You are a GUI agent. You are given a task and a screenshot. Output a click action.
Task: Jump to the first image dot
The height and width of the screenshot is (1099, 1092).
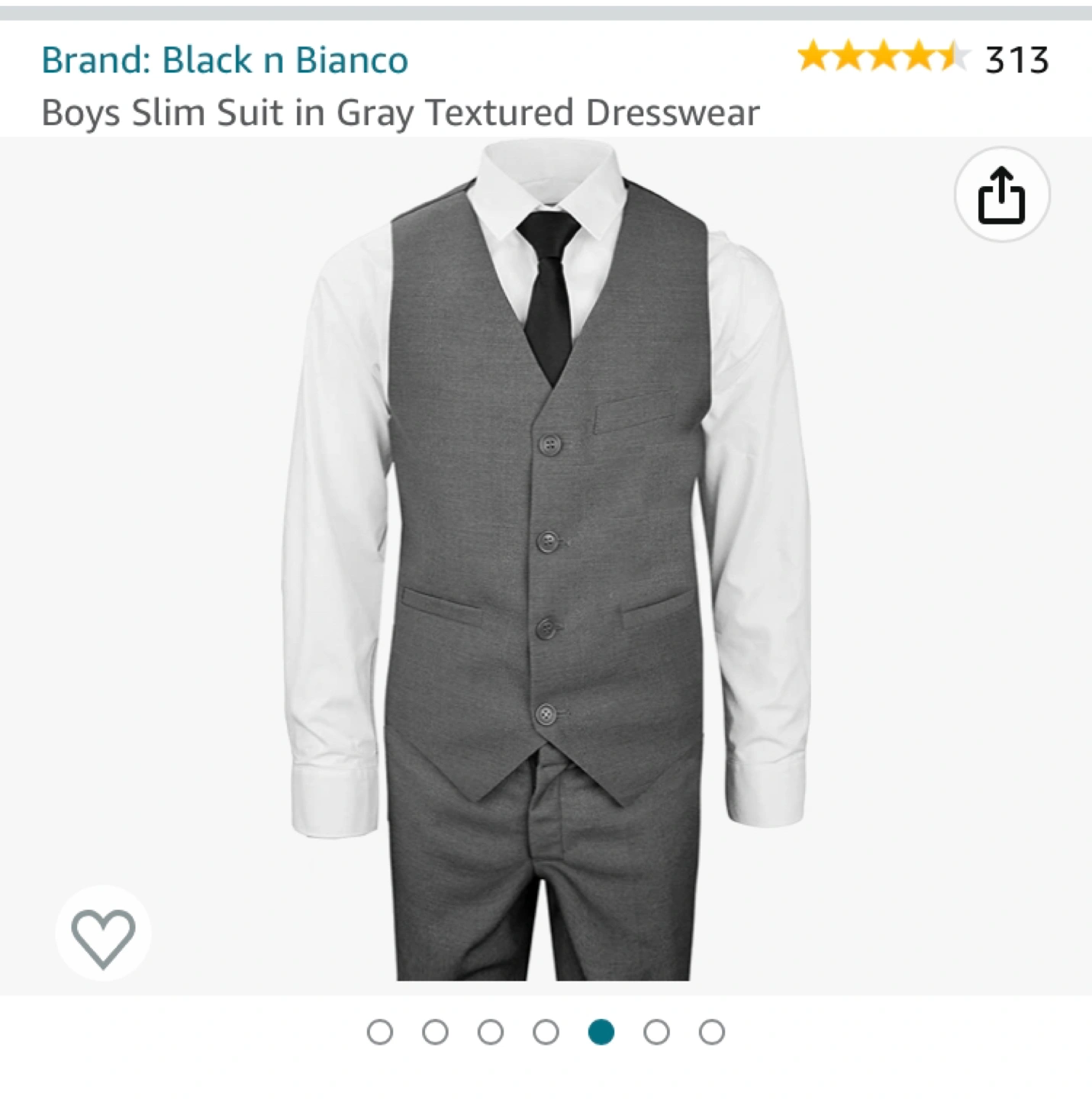point(380,1032)
